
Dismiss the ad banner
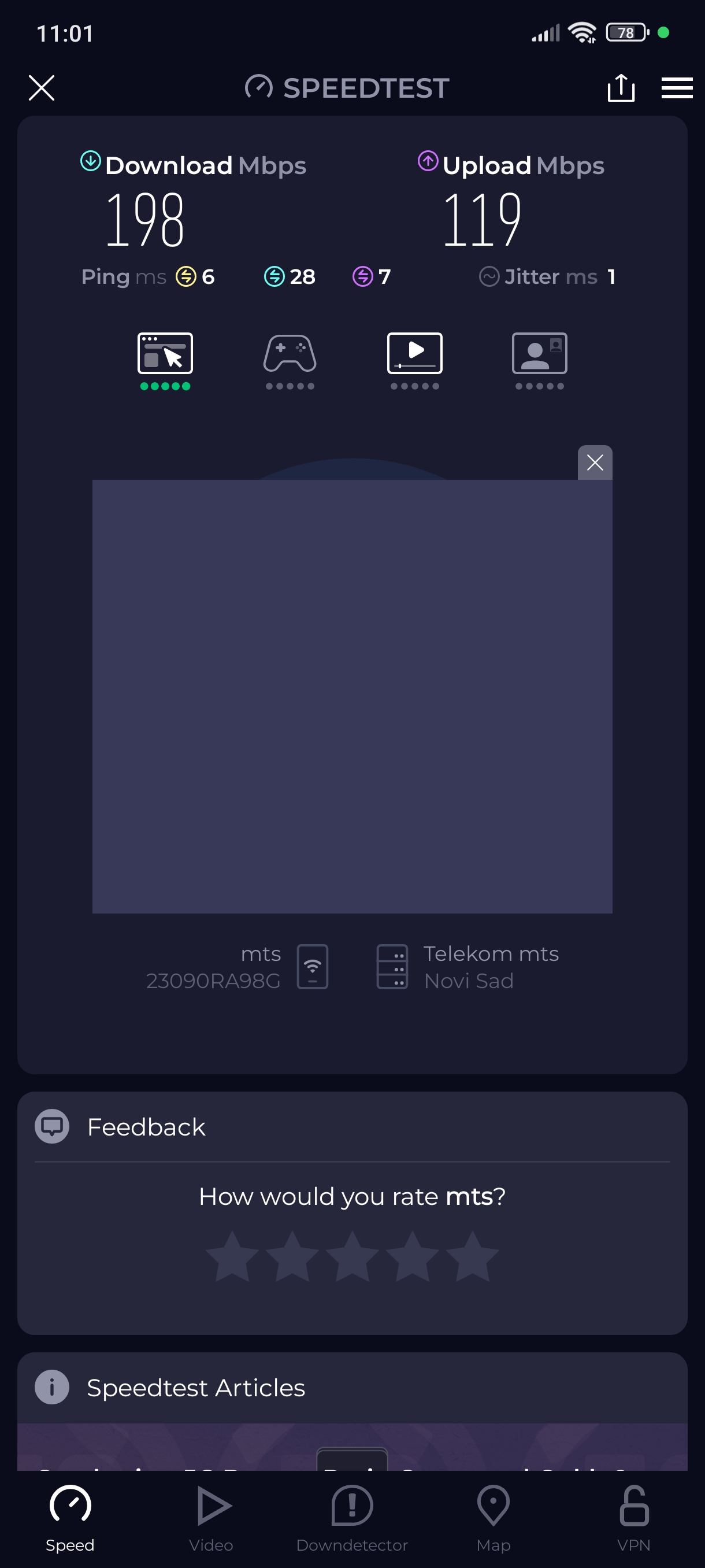point(594,463)
